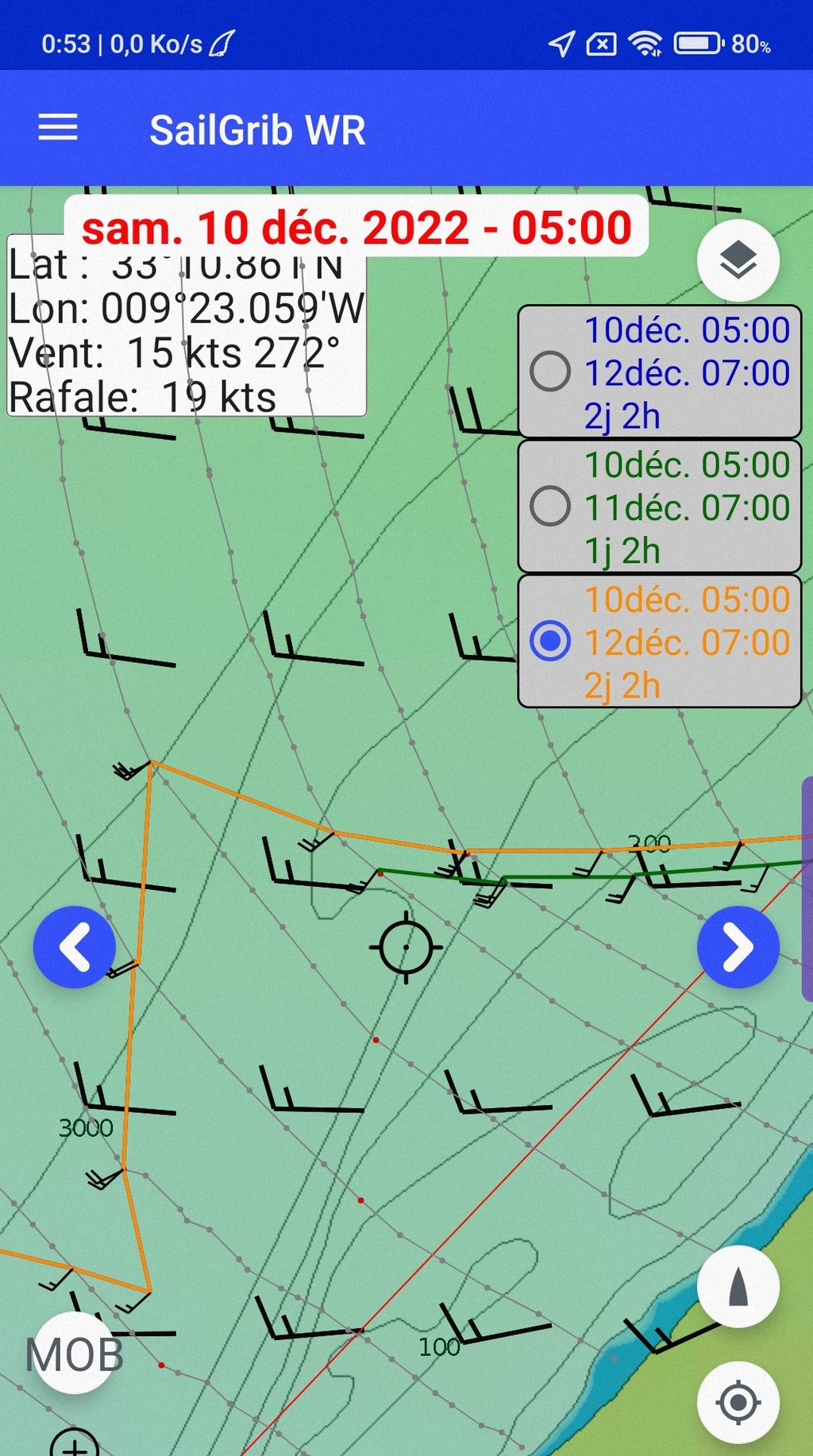
Task: Tap the north-up compass arrow button
Action: (738, 1286)
